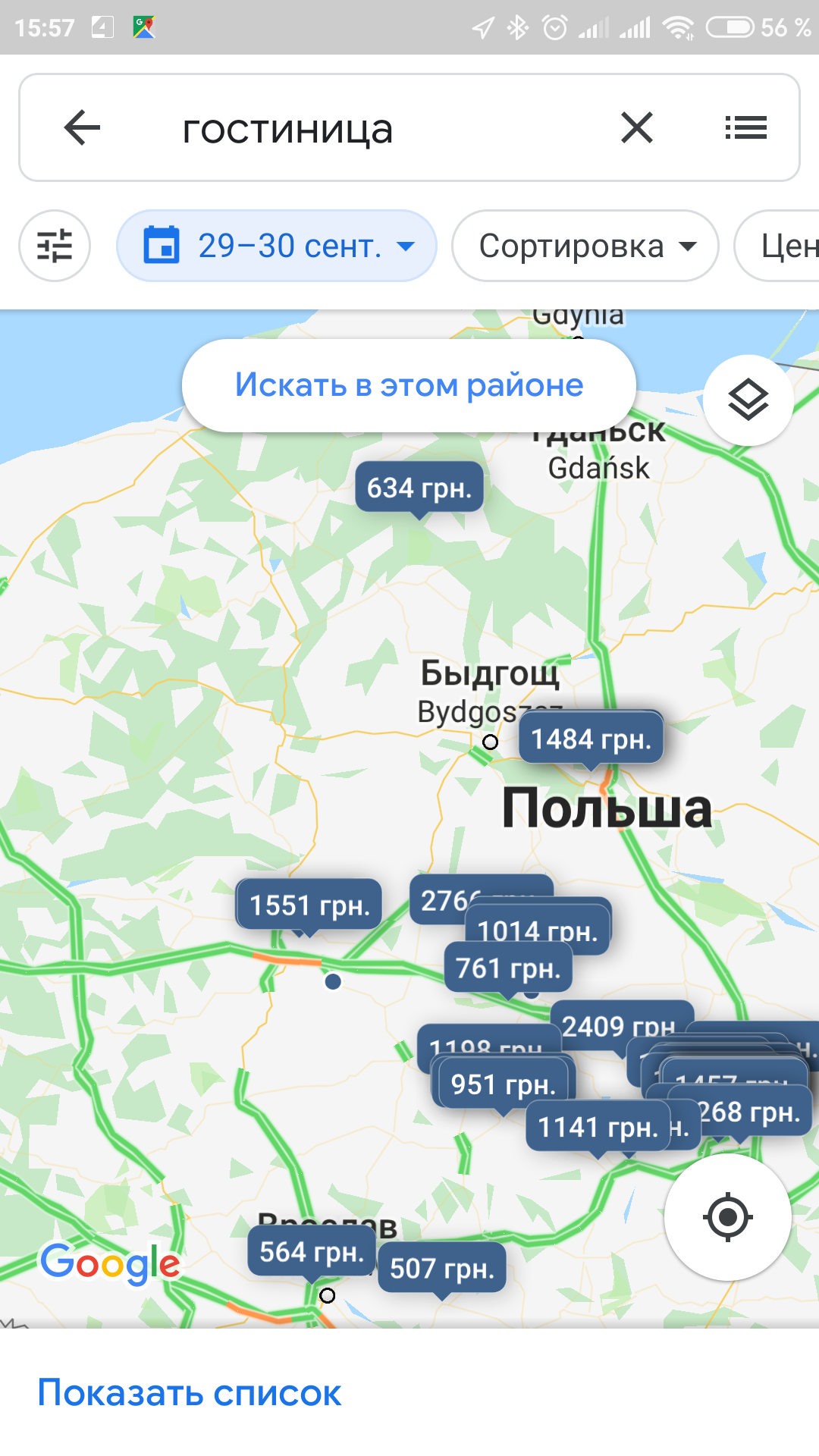Clear the 'гостиница' search query
Viewport: 819px width, 1456px height.
point(636,127)
